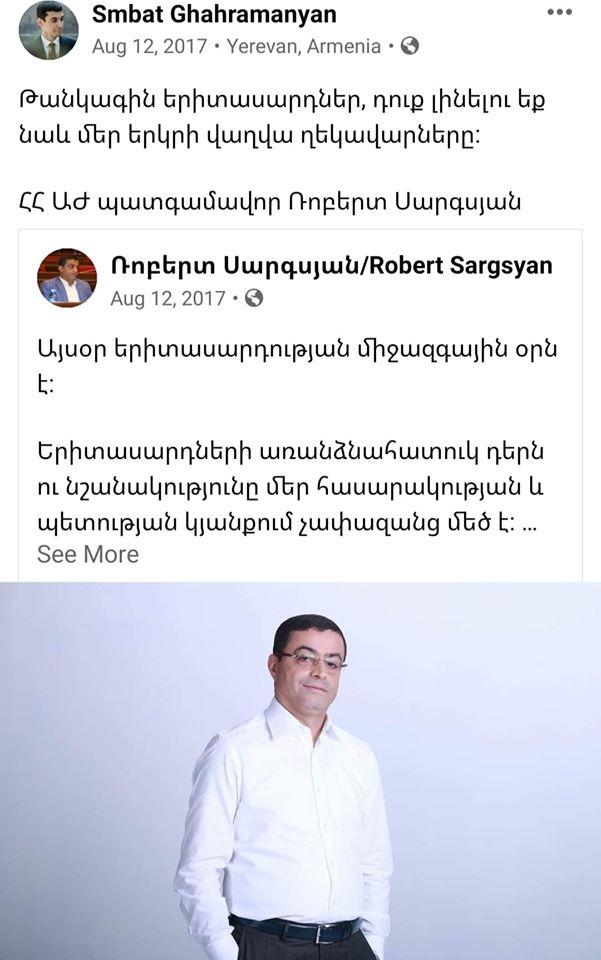Viewport: 601px width, 960px height.
Task: Open Robert Sargsyan's profile avatar
Action: 67,278
